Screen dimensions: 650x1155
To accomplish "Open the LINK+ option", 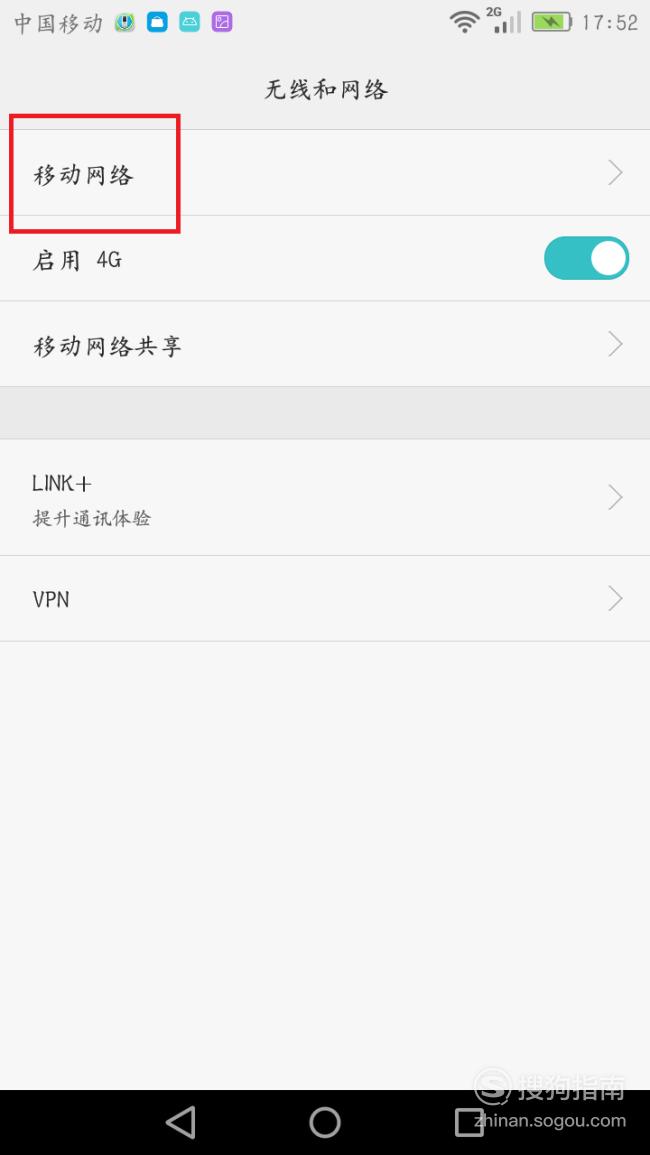I will click(x=325, y=498).
